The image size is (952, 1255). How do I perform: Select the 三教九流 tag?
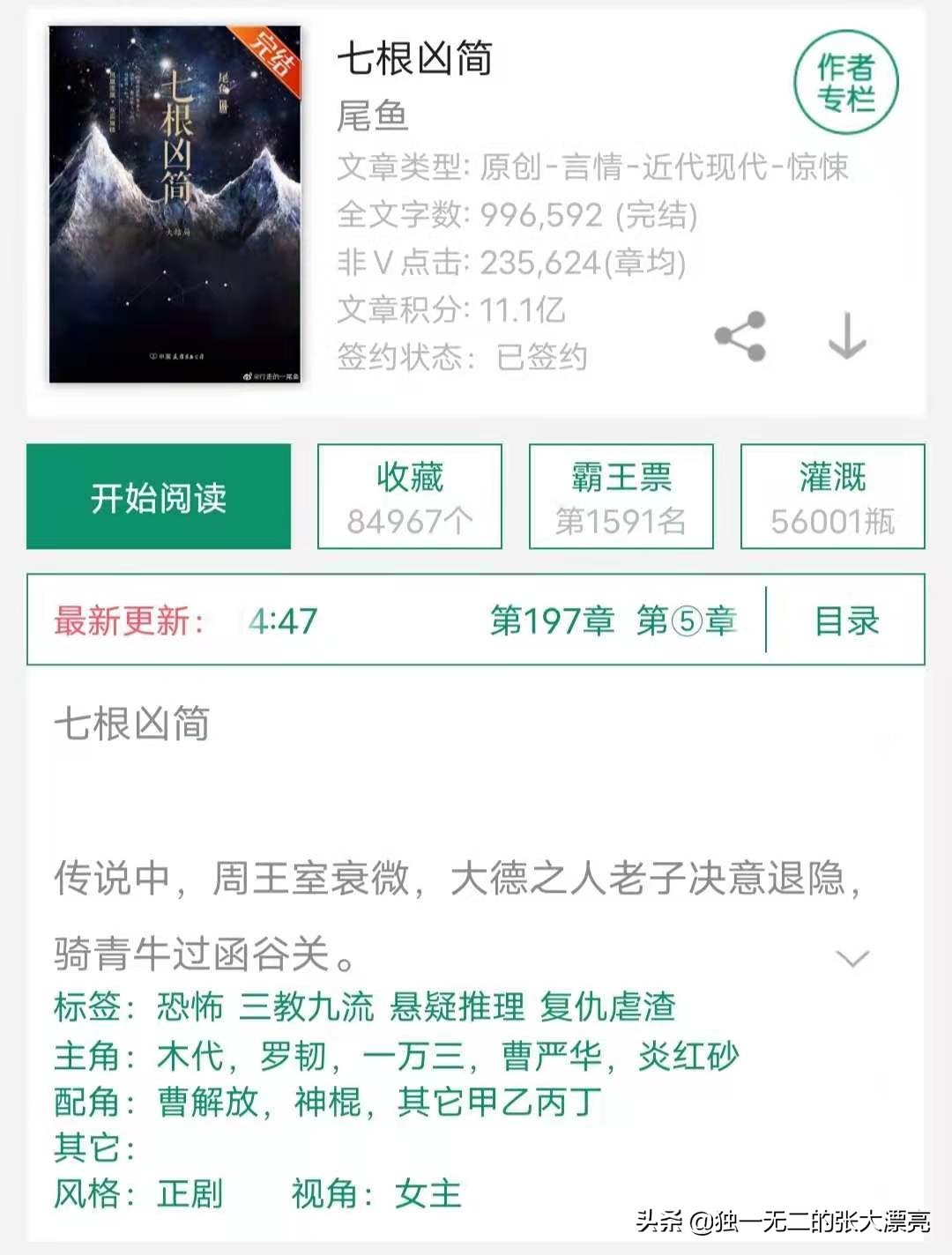pos(307,1006)
